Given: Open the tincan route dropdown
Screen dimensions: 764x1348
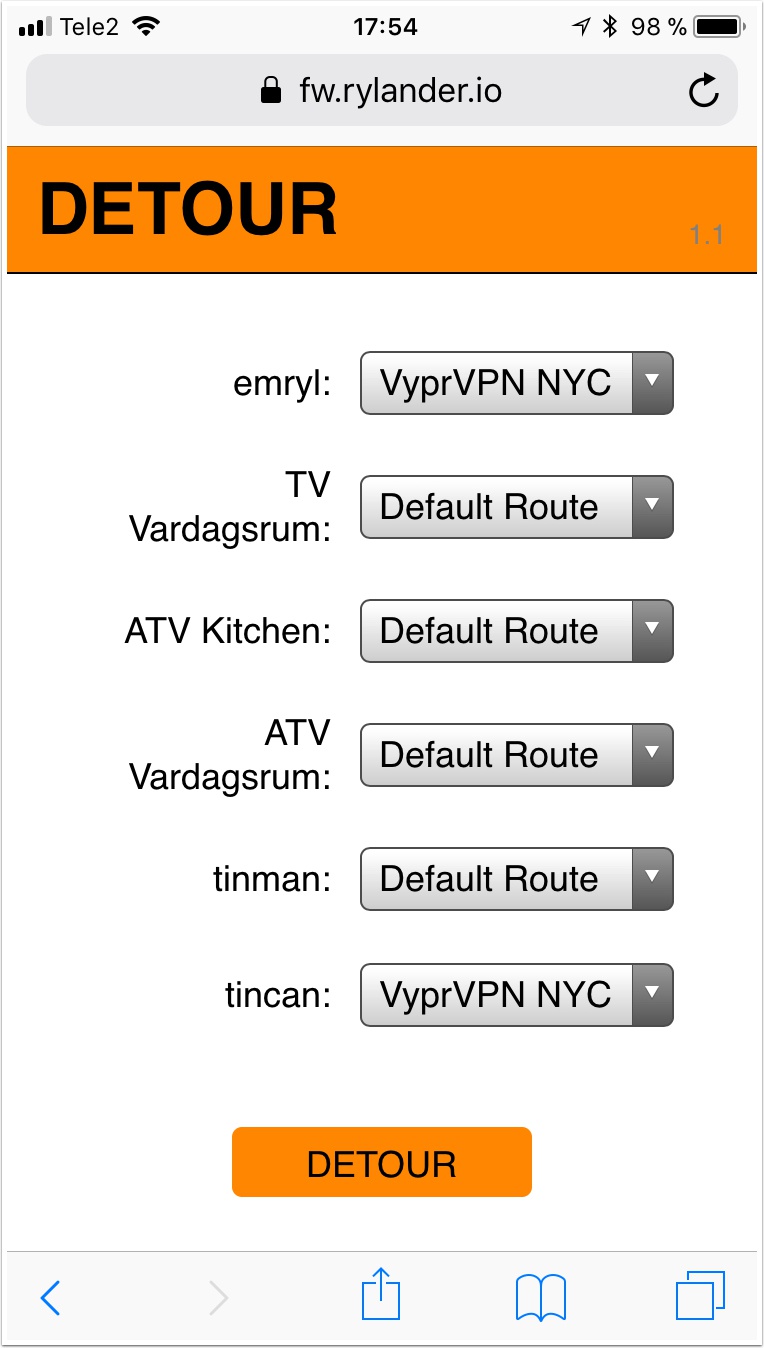Looking at the screenshot, I should 517,995.
